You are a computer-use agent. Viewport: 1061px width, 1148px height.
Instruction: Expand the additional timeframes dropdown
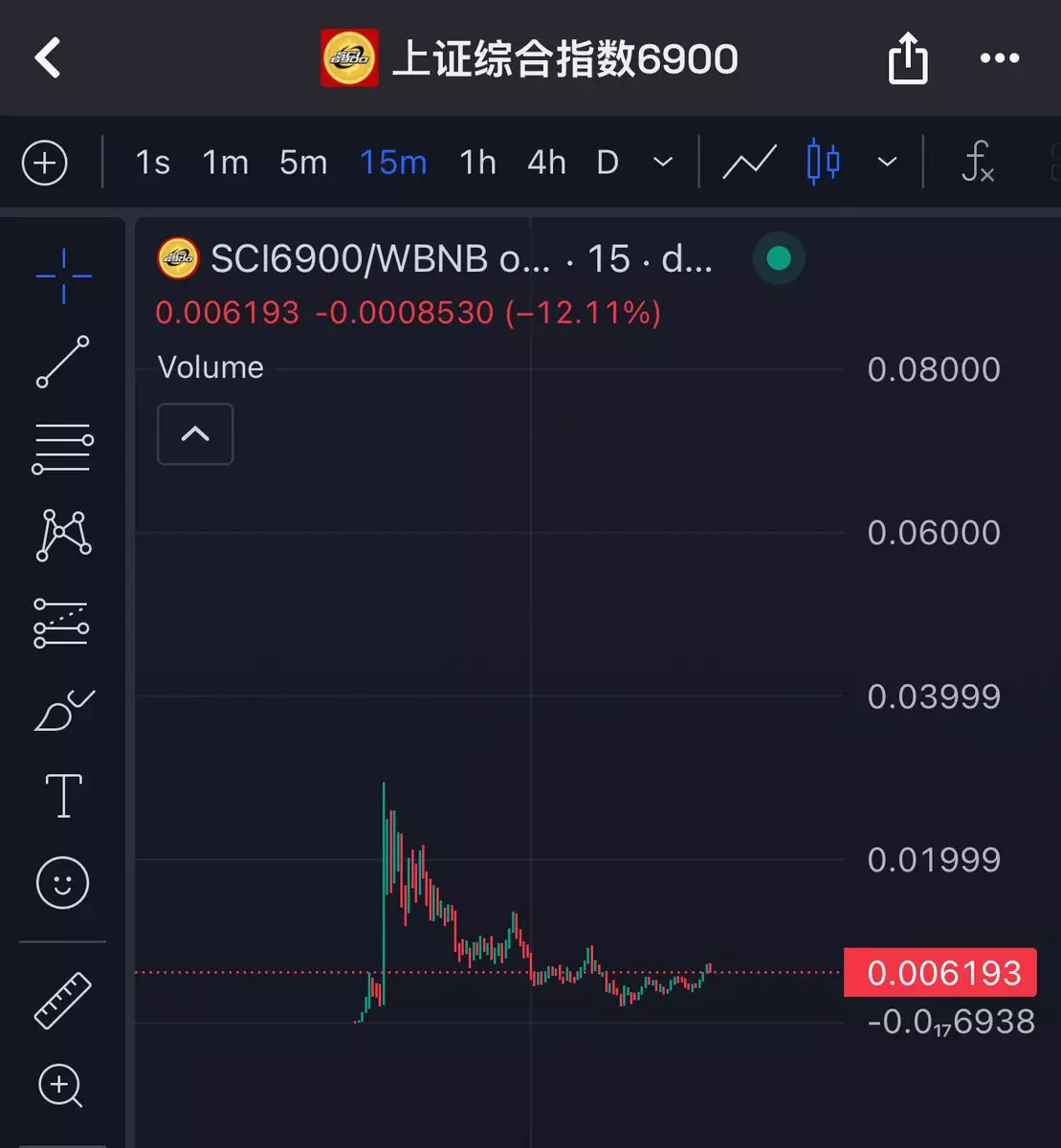point(663,163)
